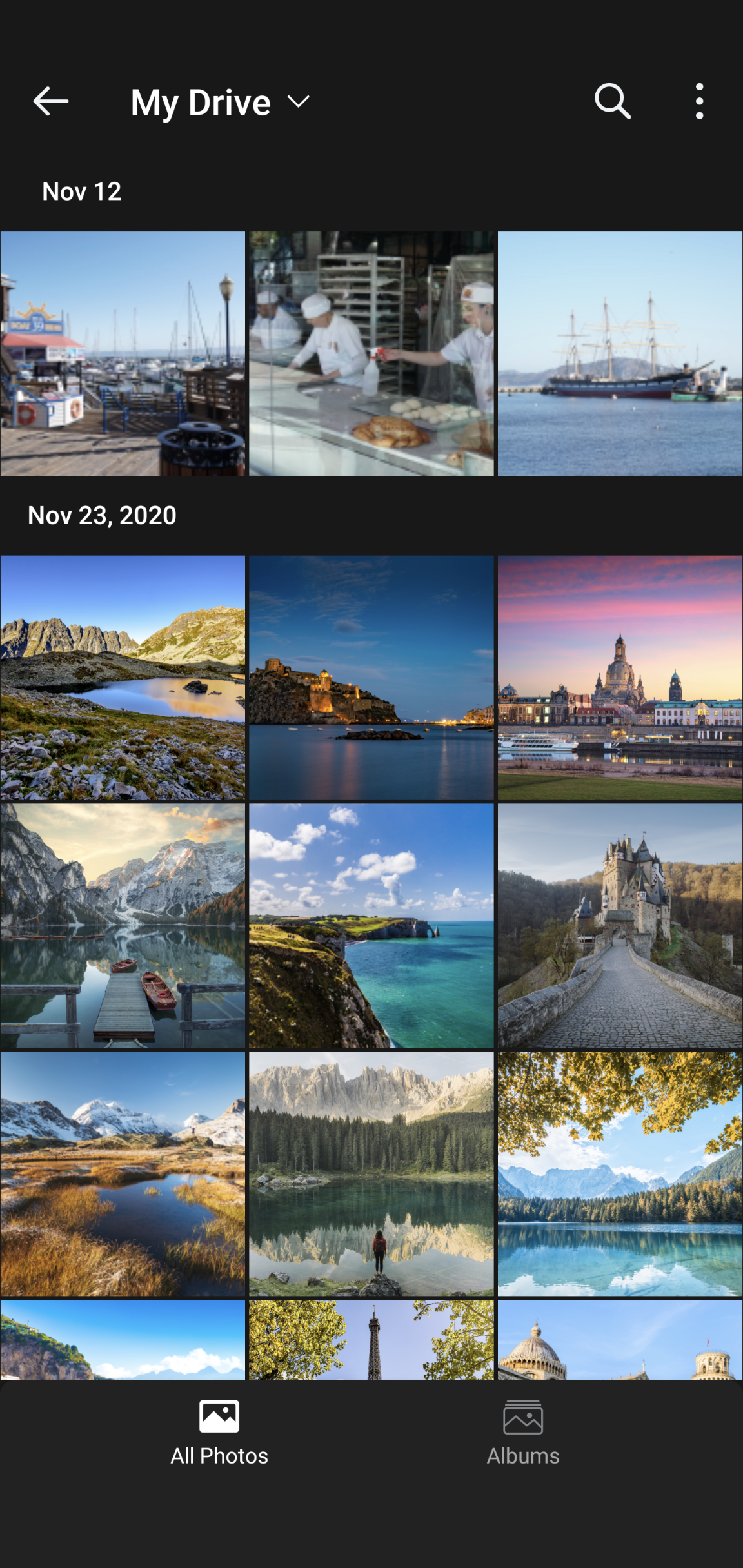Go back with the arrow icon
Image resolution: width=743 pixels, height=1568 pixels.
(50, 101)
